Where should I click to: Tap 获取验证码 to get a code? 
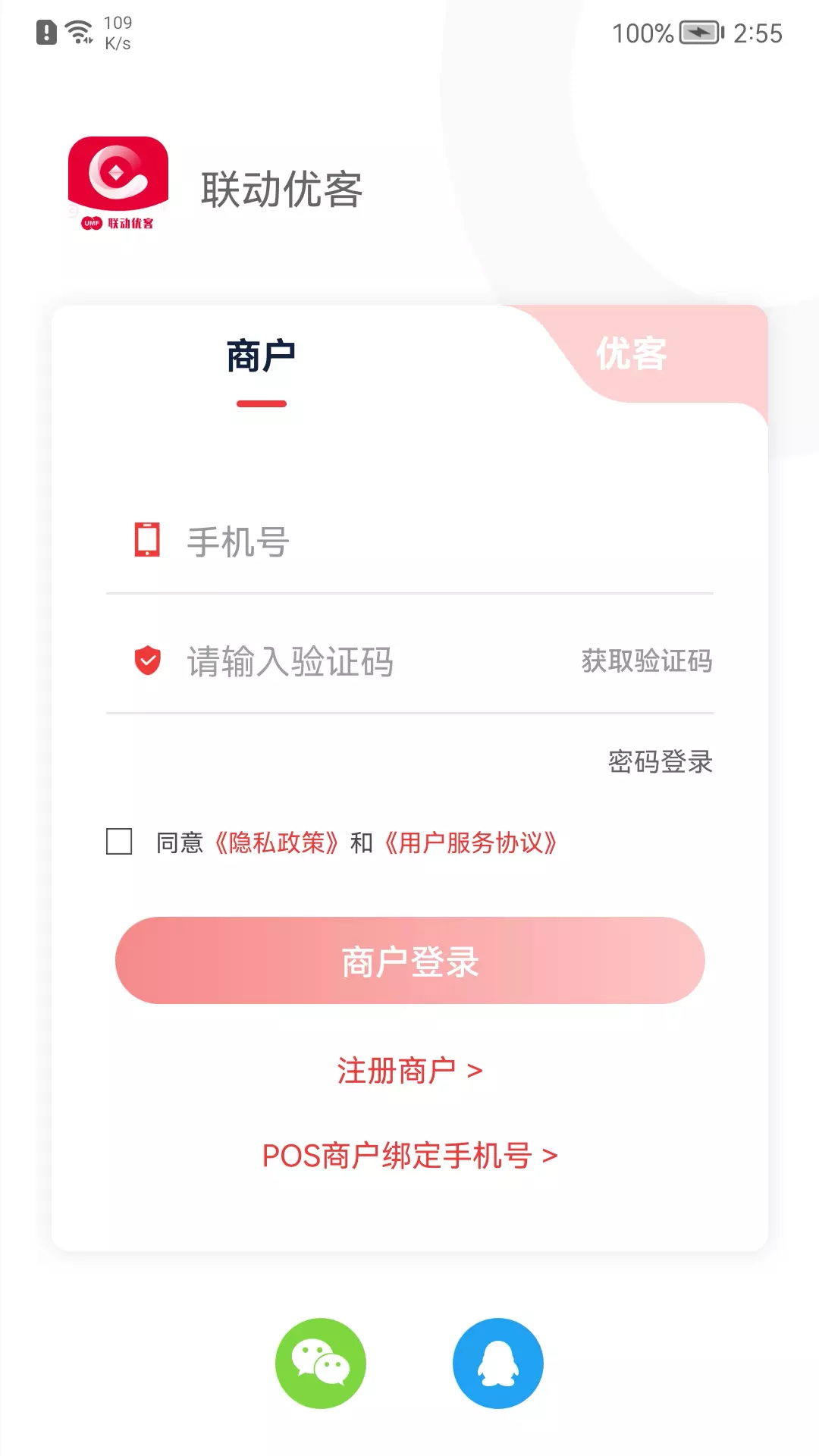[647, 661]
